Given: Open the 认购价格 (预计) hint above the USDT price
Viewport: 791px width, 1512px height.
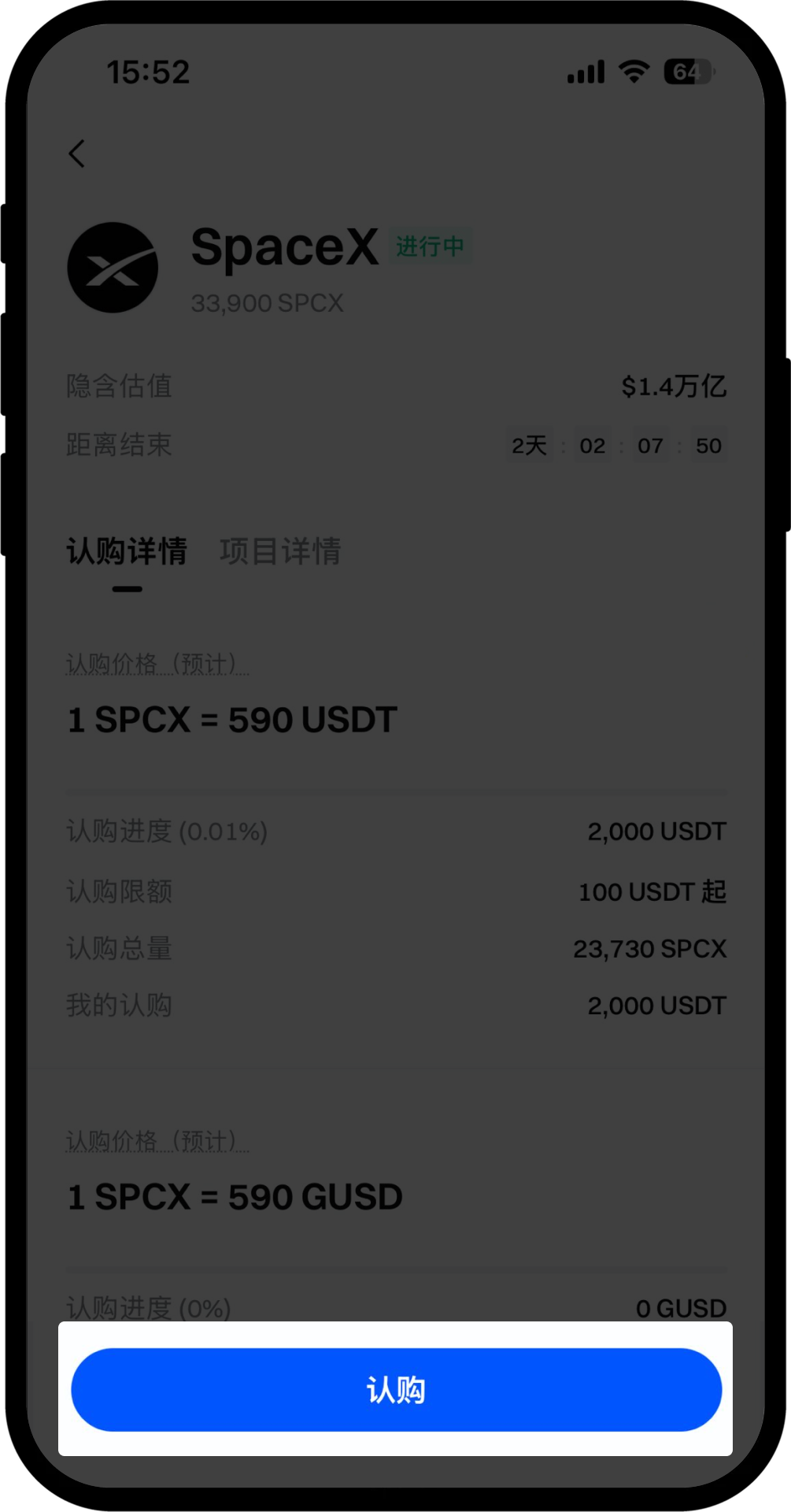Looking at the screenshot, I should click(157, 664).
